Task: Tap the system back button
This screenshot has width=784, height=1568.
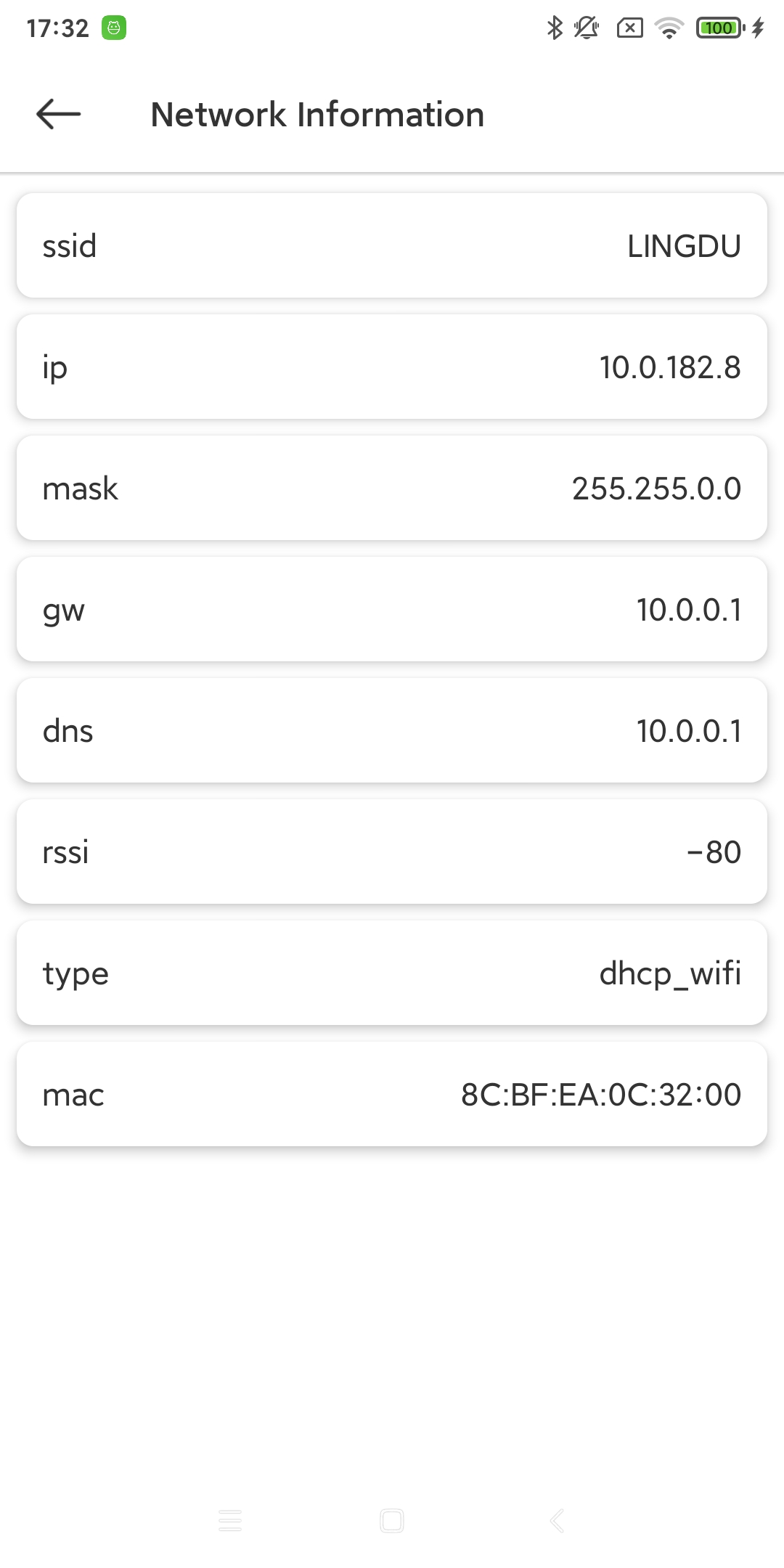Action: [557, 1520]
